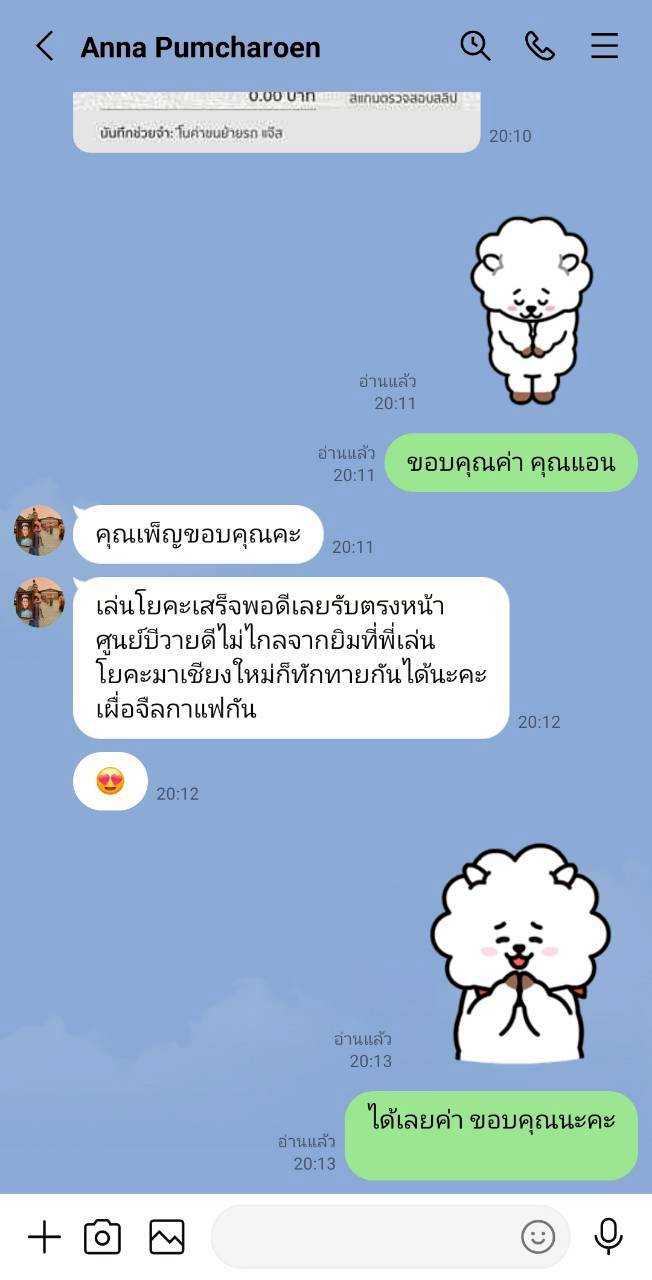This screenshot has height=1280, width=652.
Task: Focus the message input field
Action: click(x=365, y=1237)
